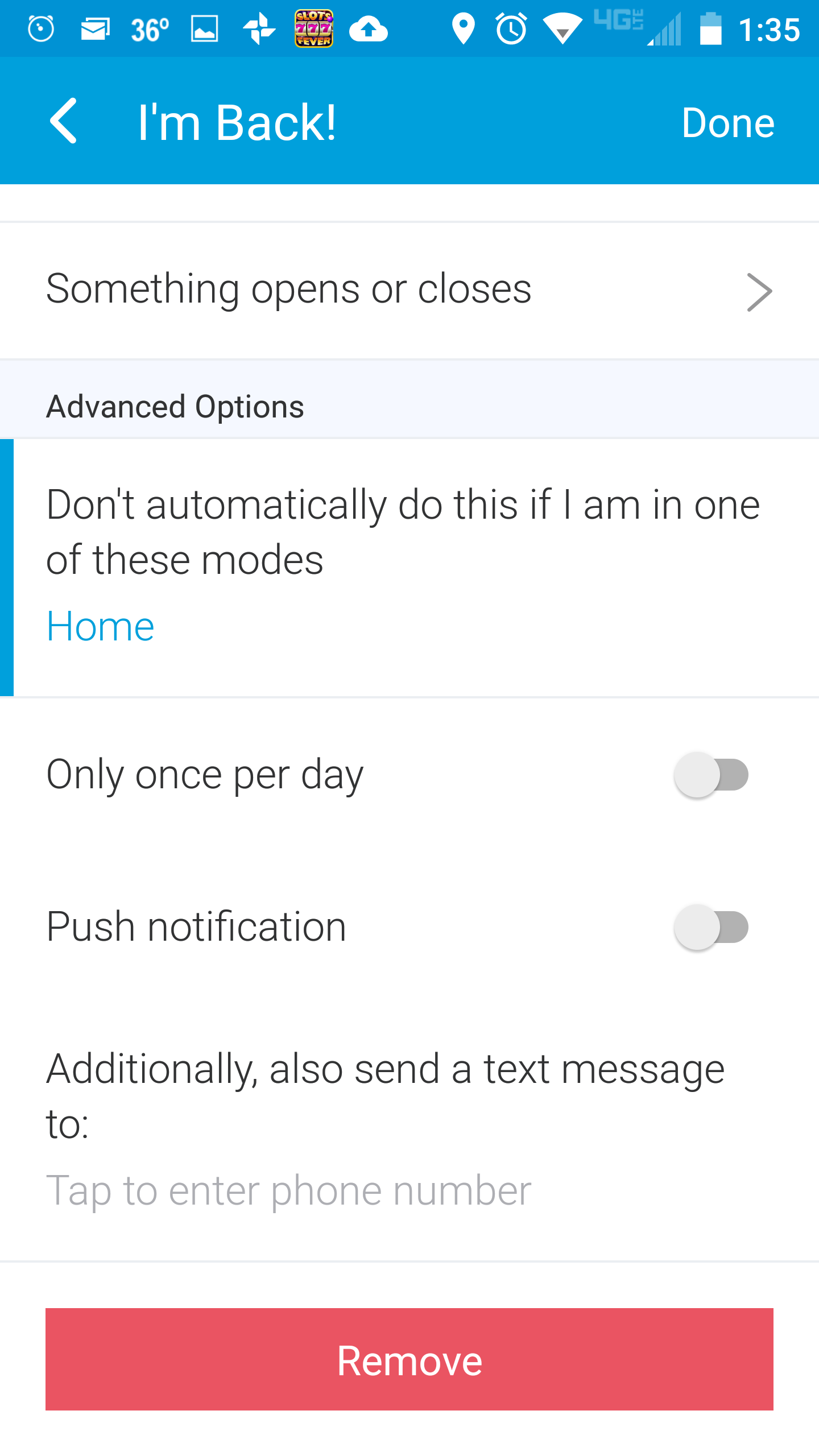Remove this routine
Screen dimensions: 819x1456
coord(409,1359)
